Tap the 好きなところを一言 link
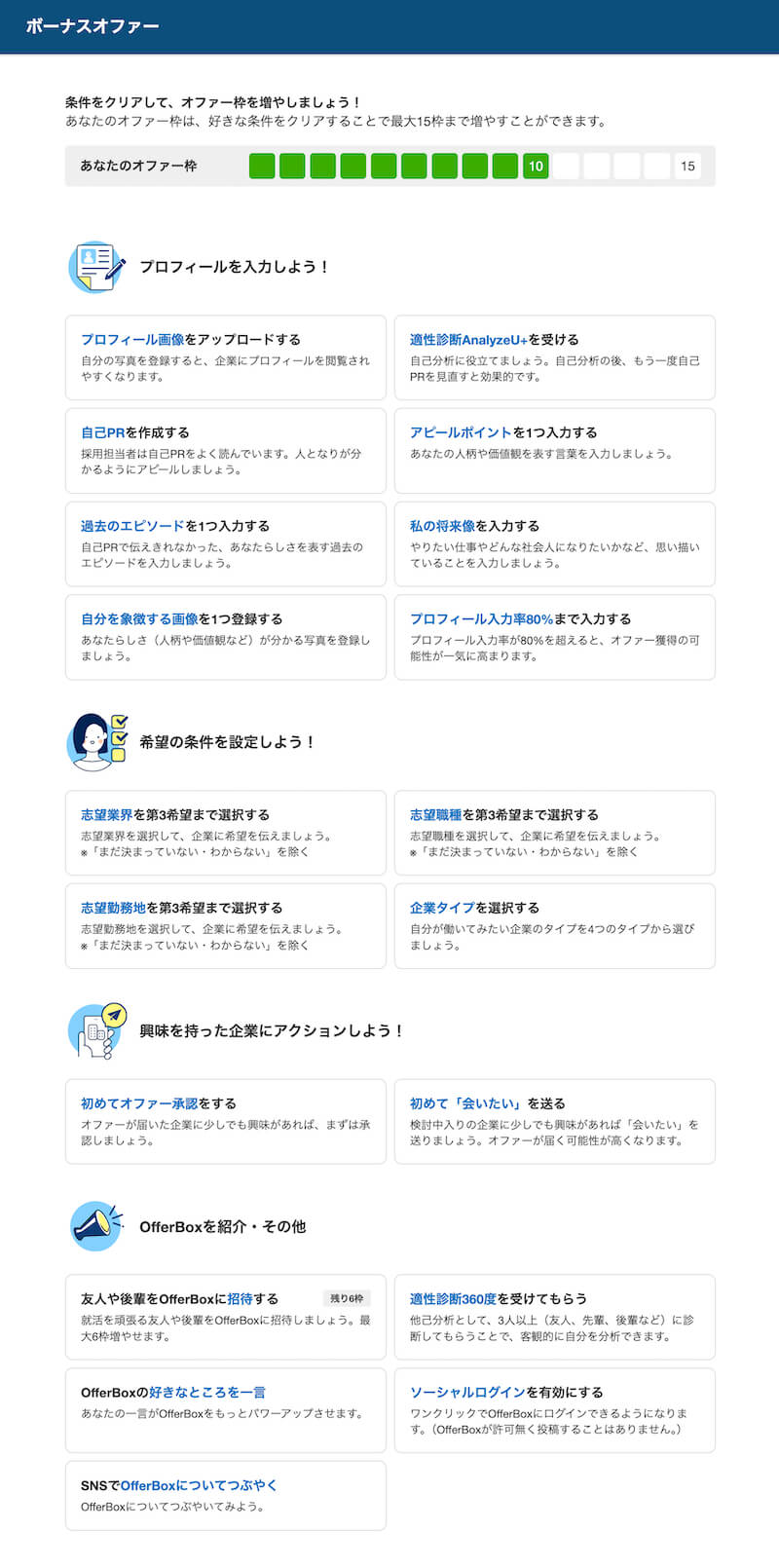This screenshot has width=779, height=1568. click(207, 1393)
